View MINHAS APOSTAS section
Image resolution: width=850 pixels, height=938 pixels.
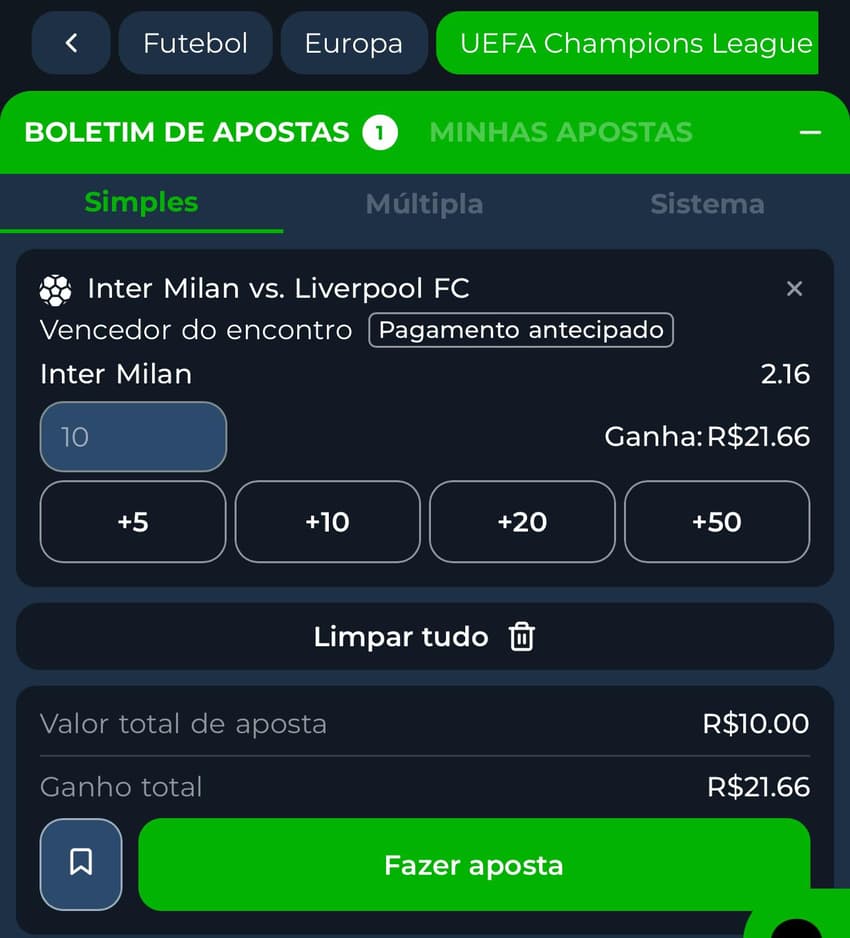pos(560,131)
